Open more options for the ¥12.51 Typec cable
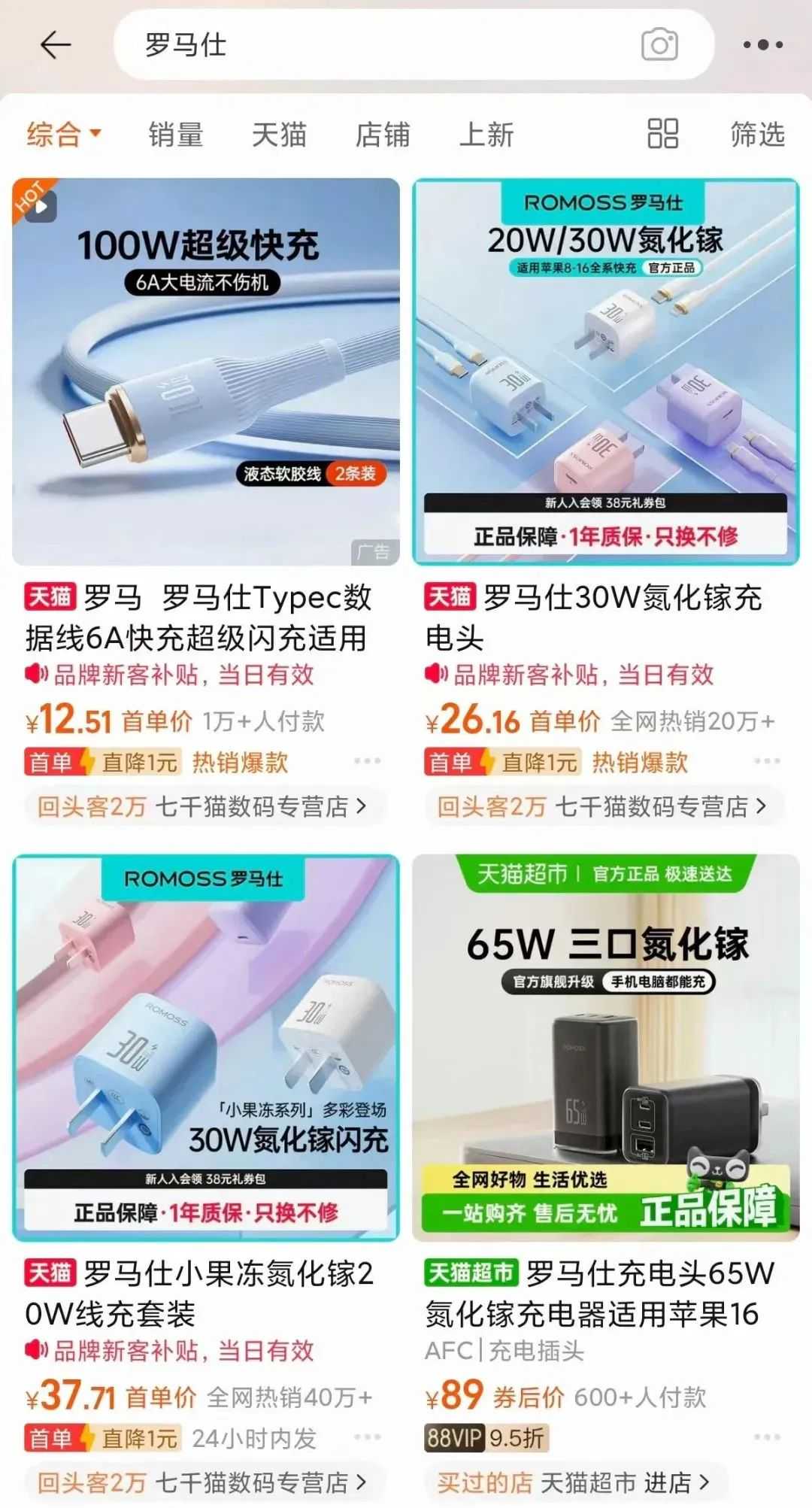 (367, 761)
